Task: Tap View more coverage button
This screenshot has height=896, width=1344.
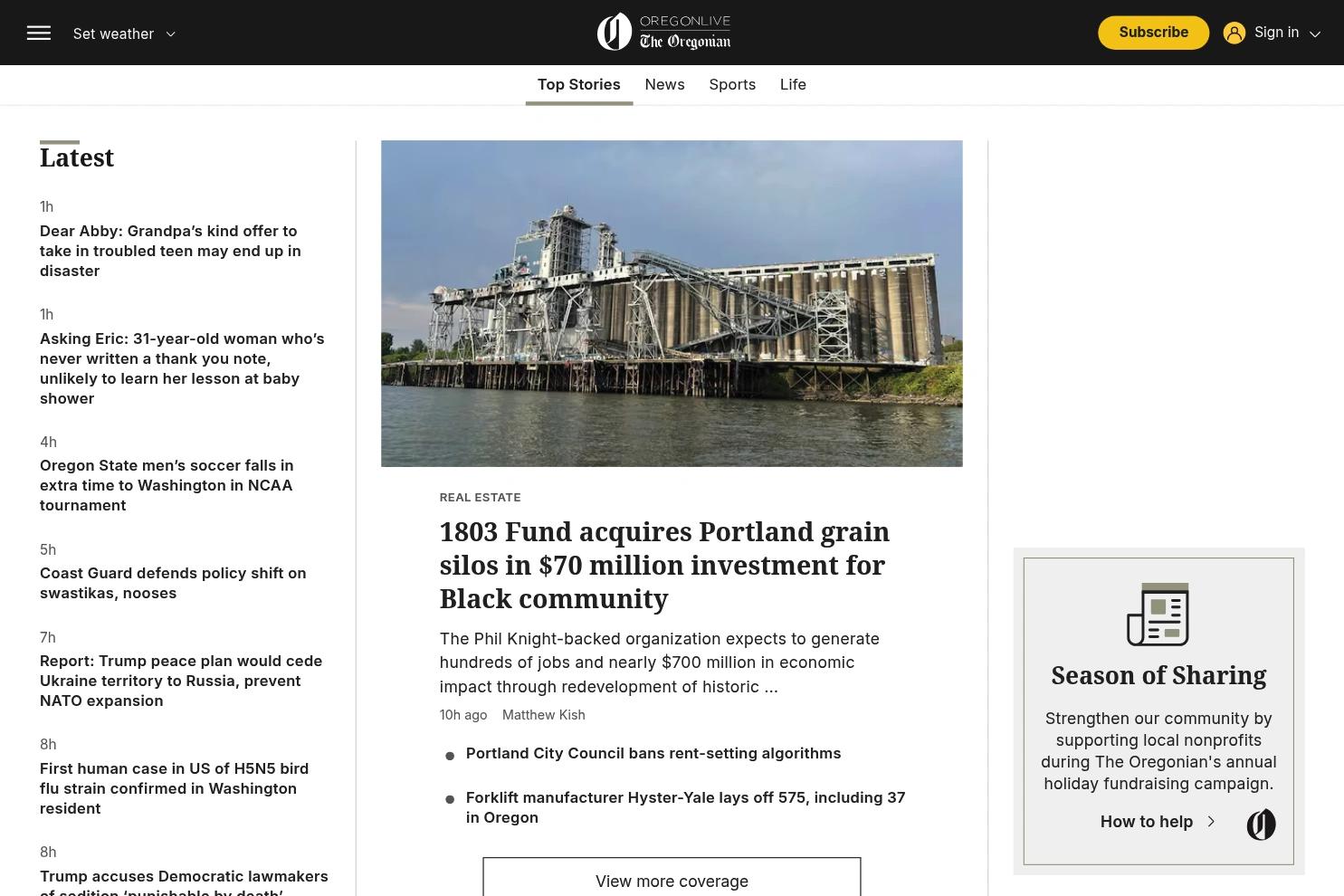Action: pyautogui.click(x=672, y=880)
